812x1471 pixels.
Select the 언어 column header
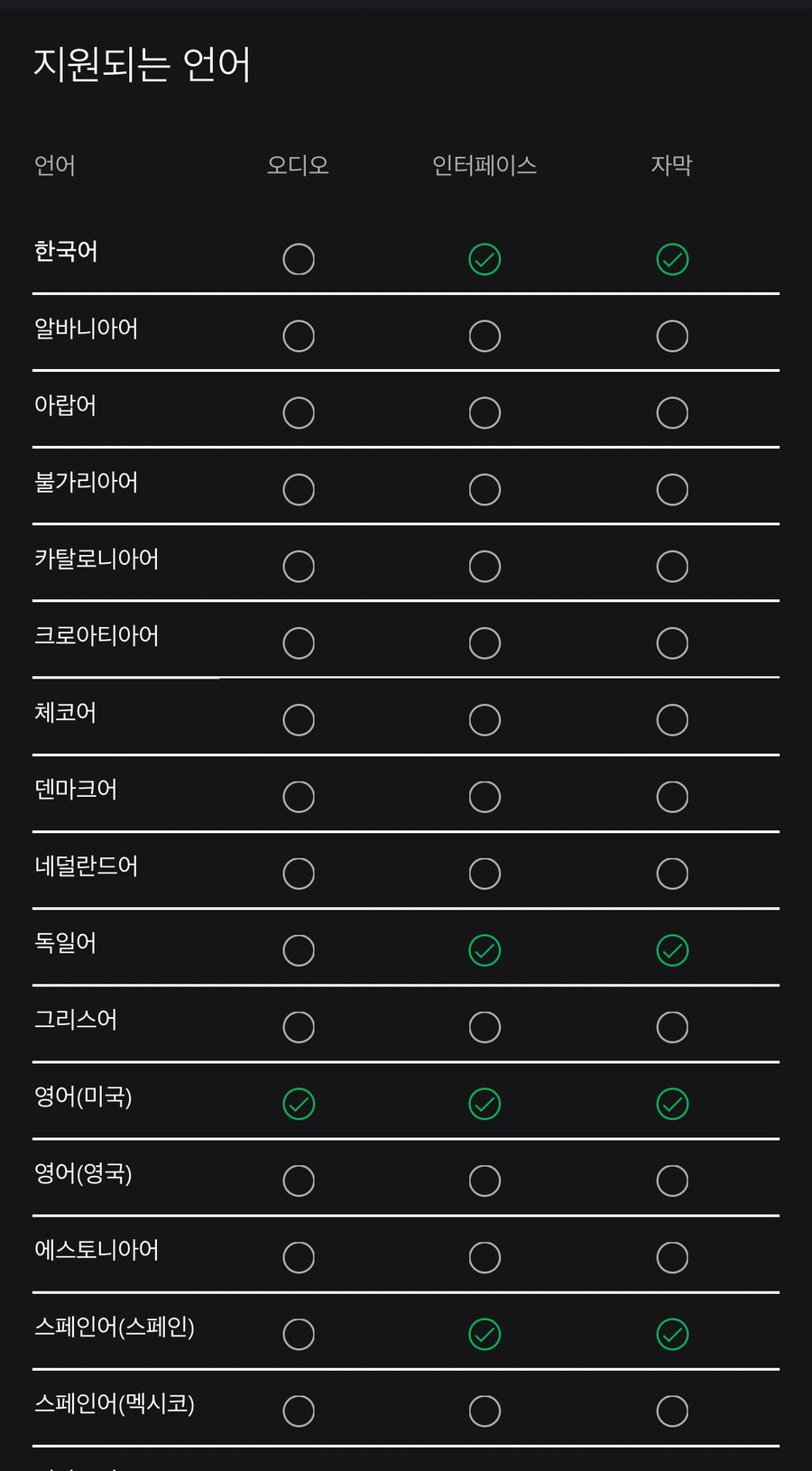[x=55, y=165]
